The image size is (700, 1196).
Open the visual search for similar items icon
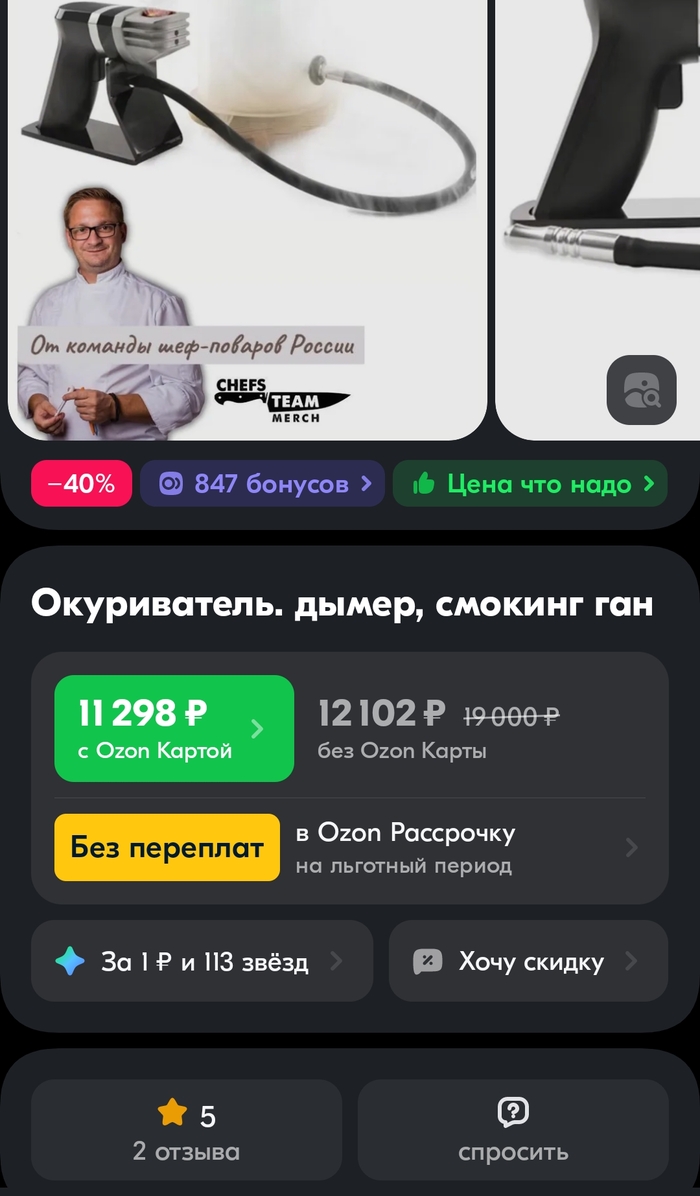point(641,390)
